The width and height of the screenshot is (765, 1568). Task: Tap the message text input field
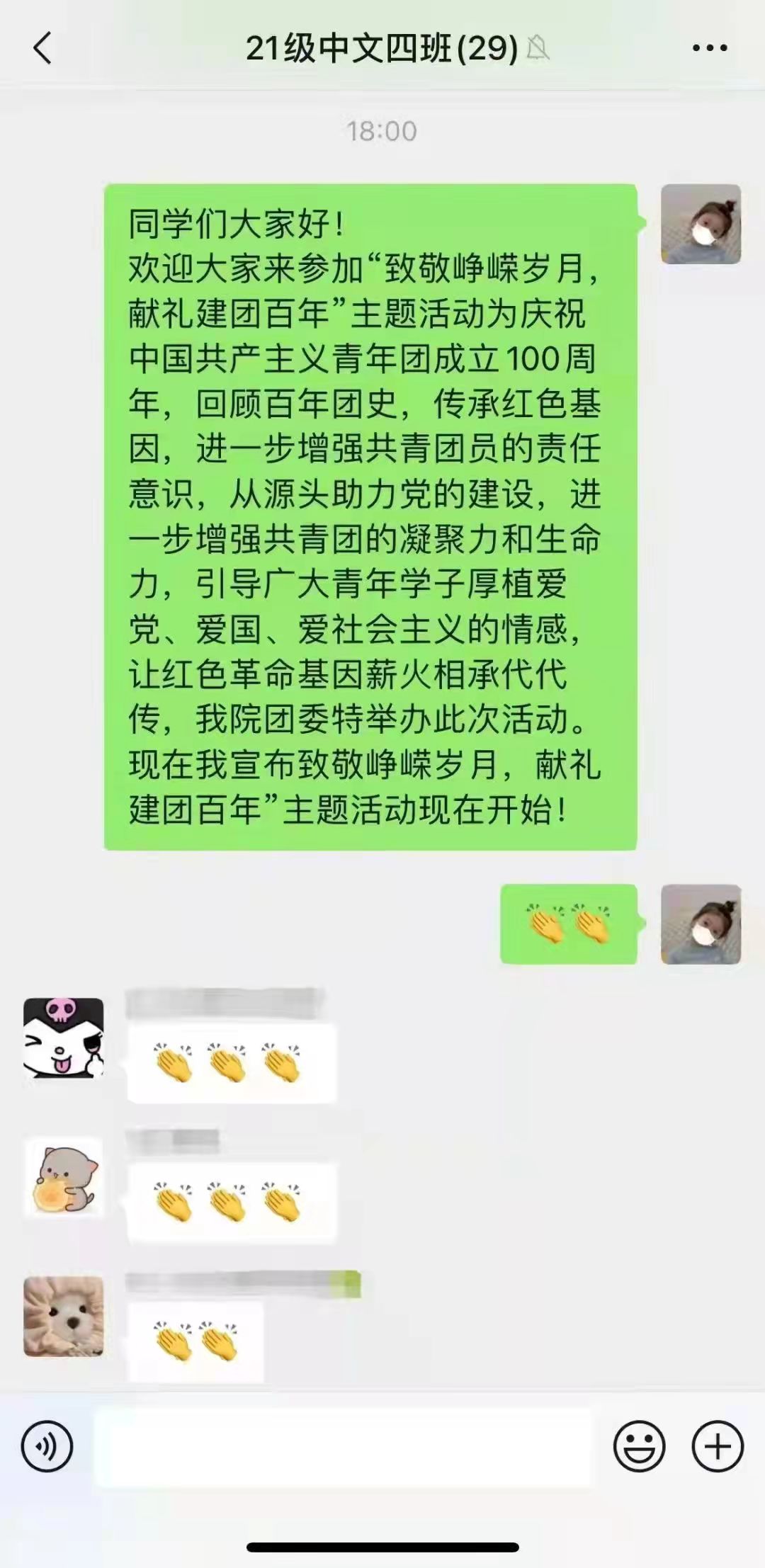343,1446
